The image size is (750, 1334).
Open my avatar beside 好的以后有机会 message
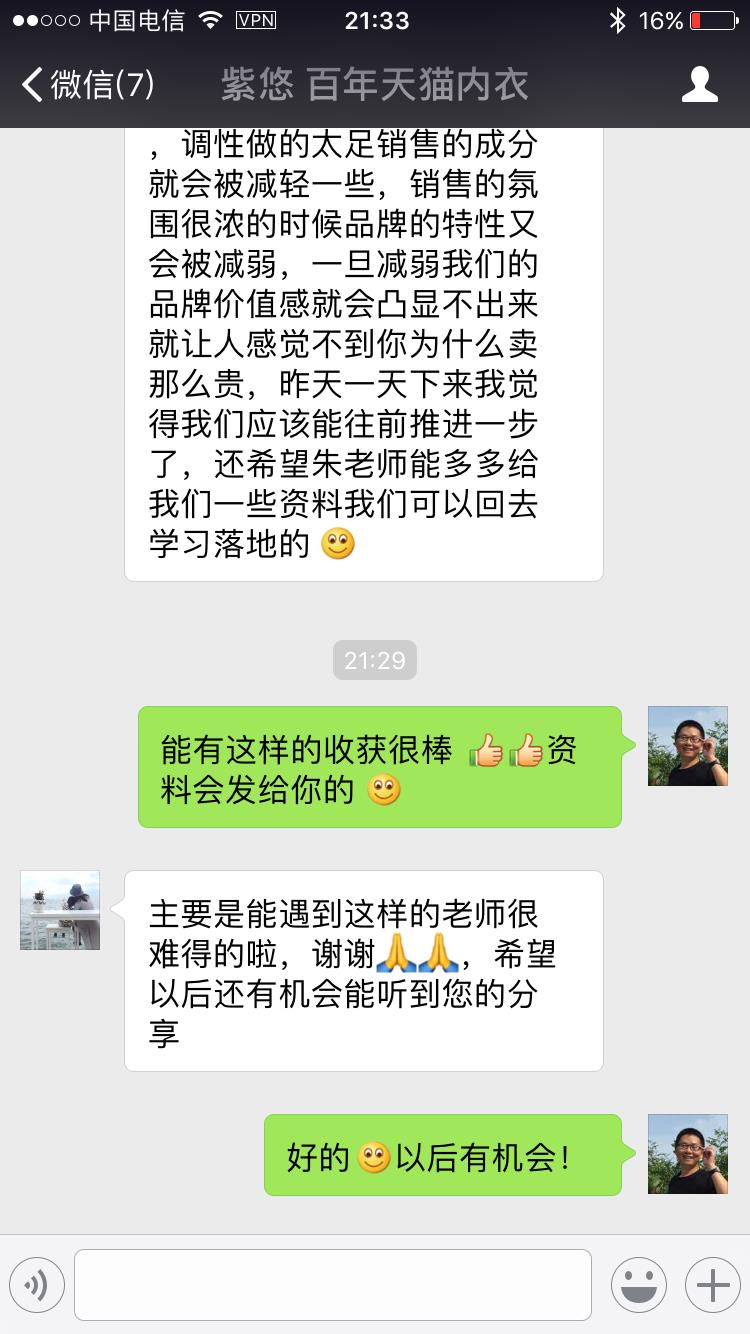[x=687, y=1154]
